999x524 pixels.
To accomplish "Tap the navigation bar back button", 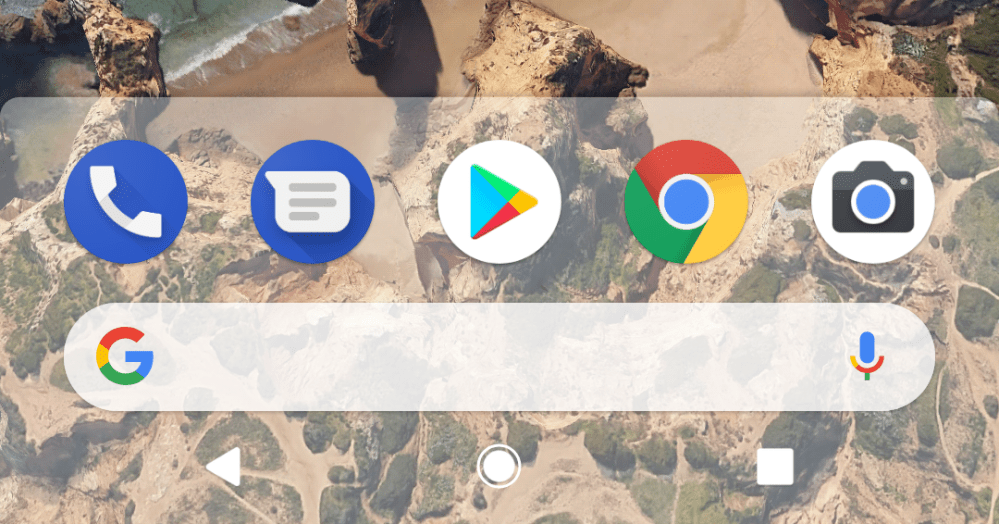I will coord(224,466).
